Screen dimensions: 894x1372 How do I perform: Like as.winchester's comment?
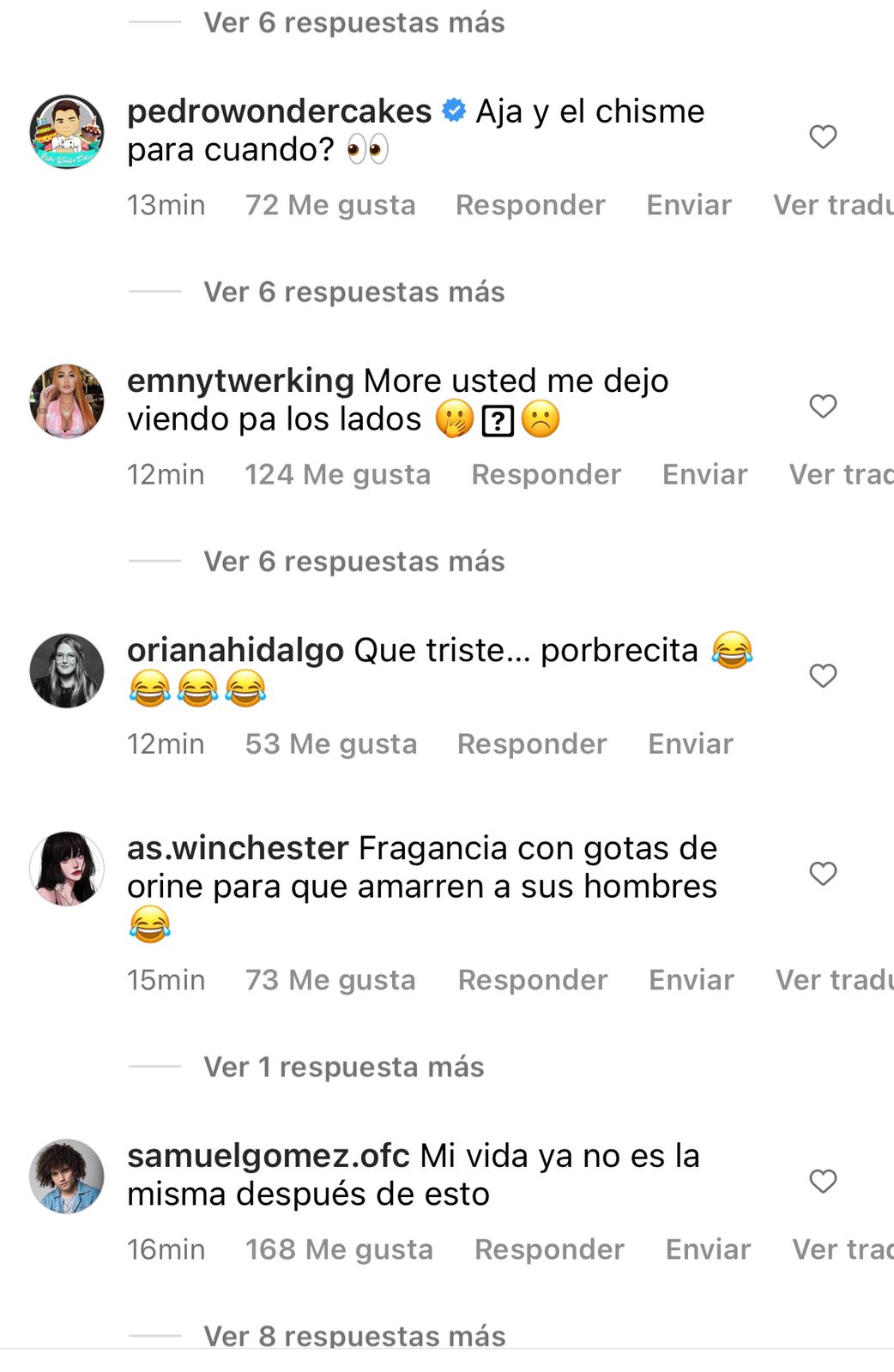[x=823, y=874]
